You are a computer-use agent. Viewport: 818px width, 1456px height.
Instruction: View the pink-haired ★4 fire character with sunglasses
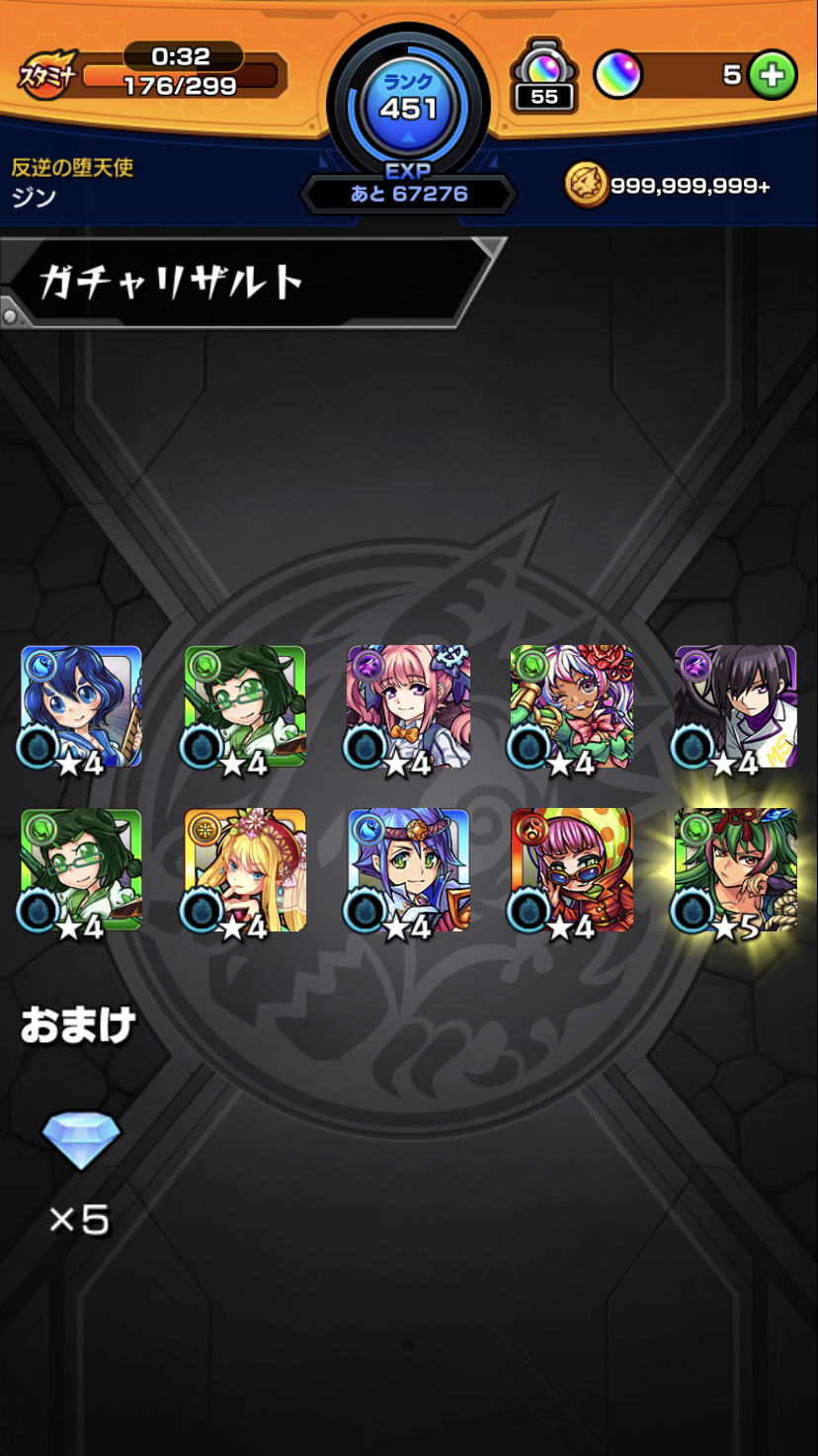coord(571,870)
